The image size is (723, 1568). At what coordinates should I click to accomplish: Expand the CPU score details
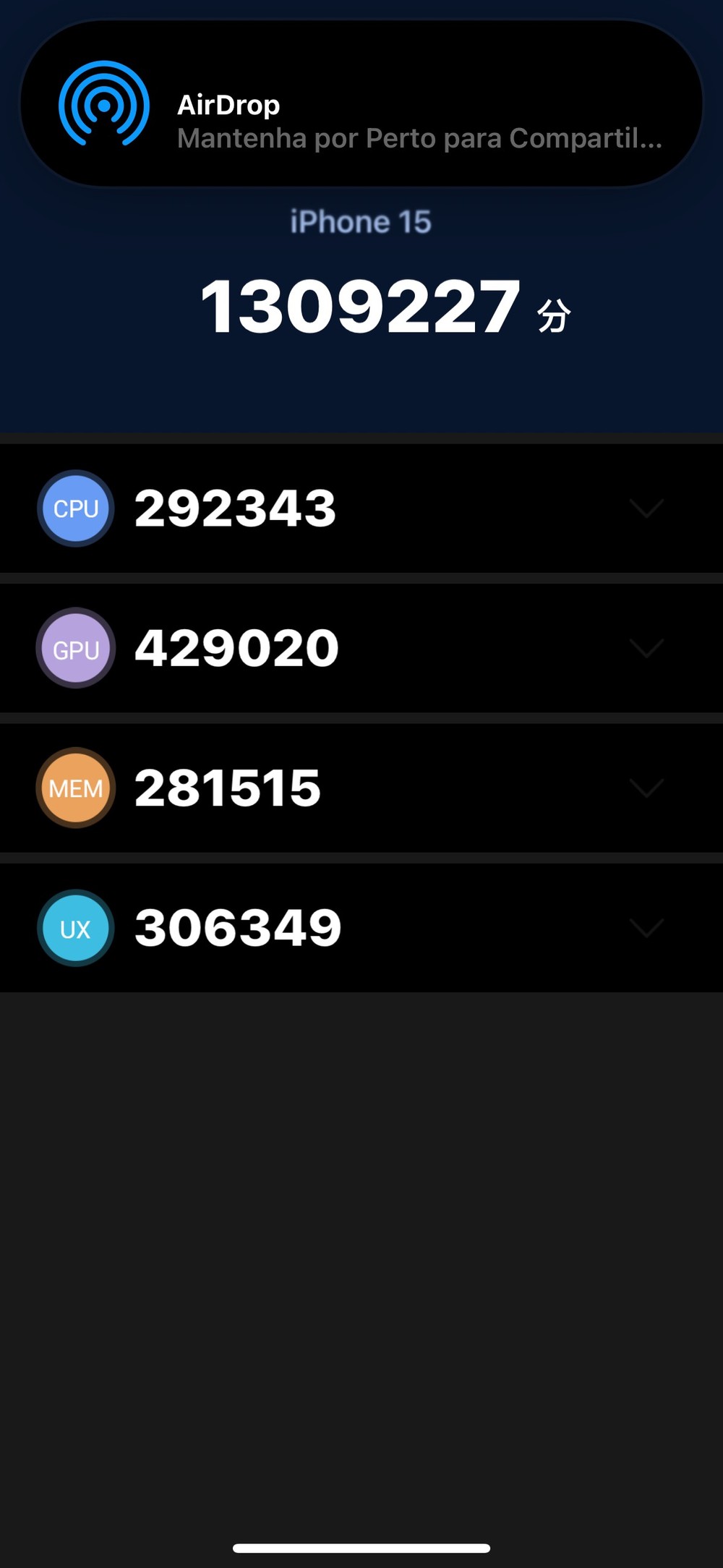(x=646, y=508)
